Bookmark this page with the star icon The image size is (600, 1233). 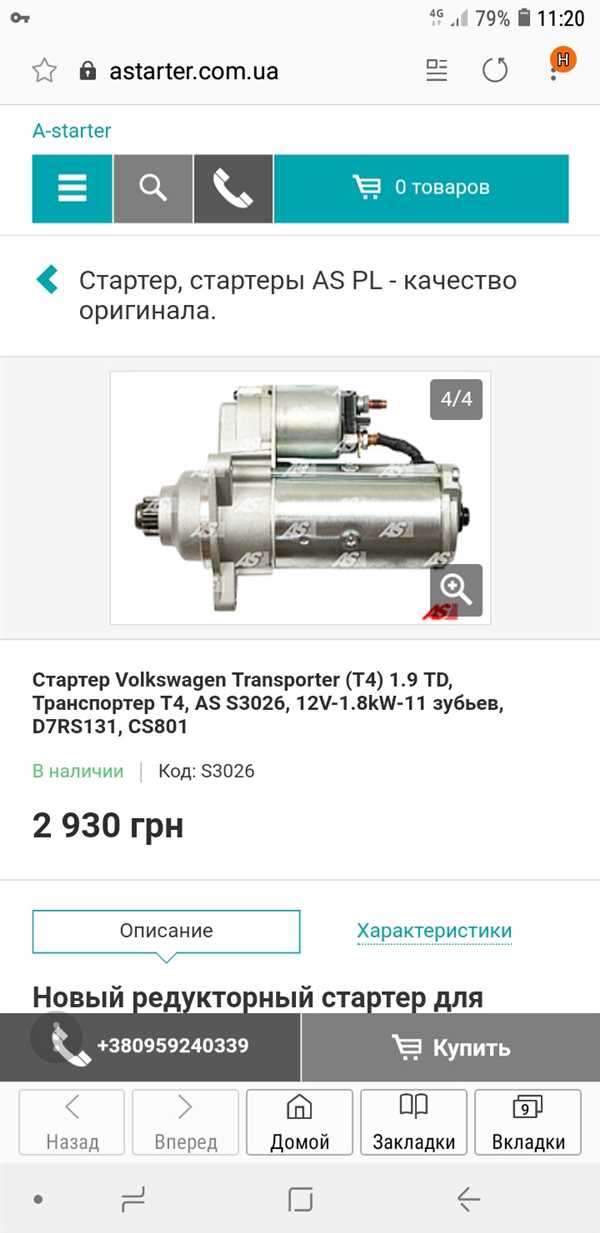point(44,71)
